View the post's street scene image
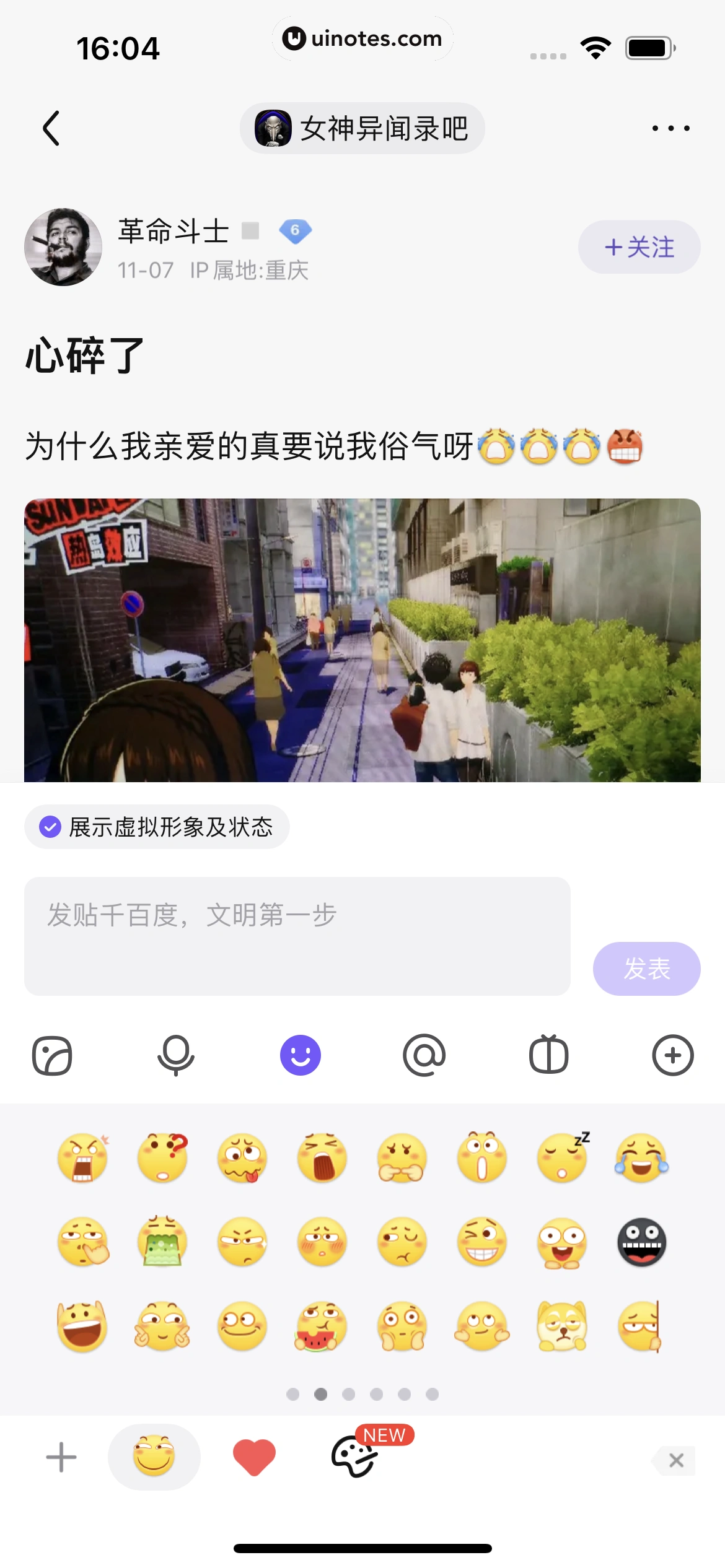 [x=362, y=640]
